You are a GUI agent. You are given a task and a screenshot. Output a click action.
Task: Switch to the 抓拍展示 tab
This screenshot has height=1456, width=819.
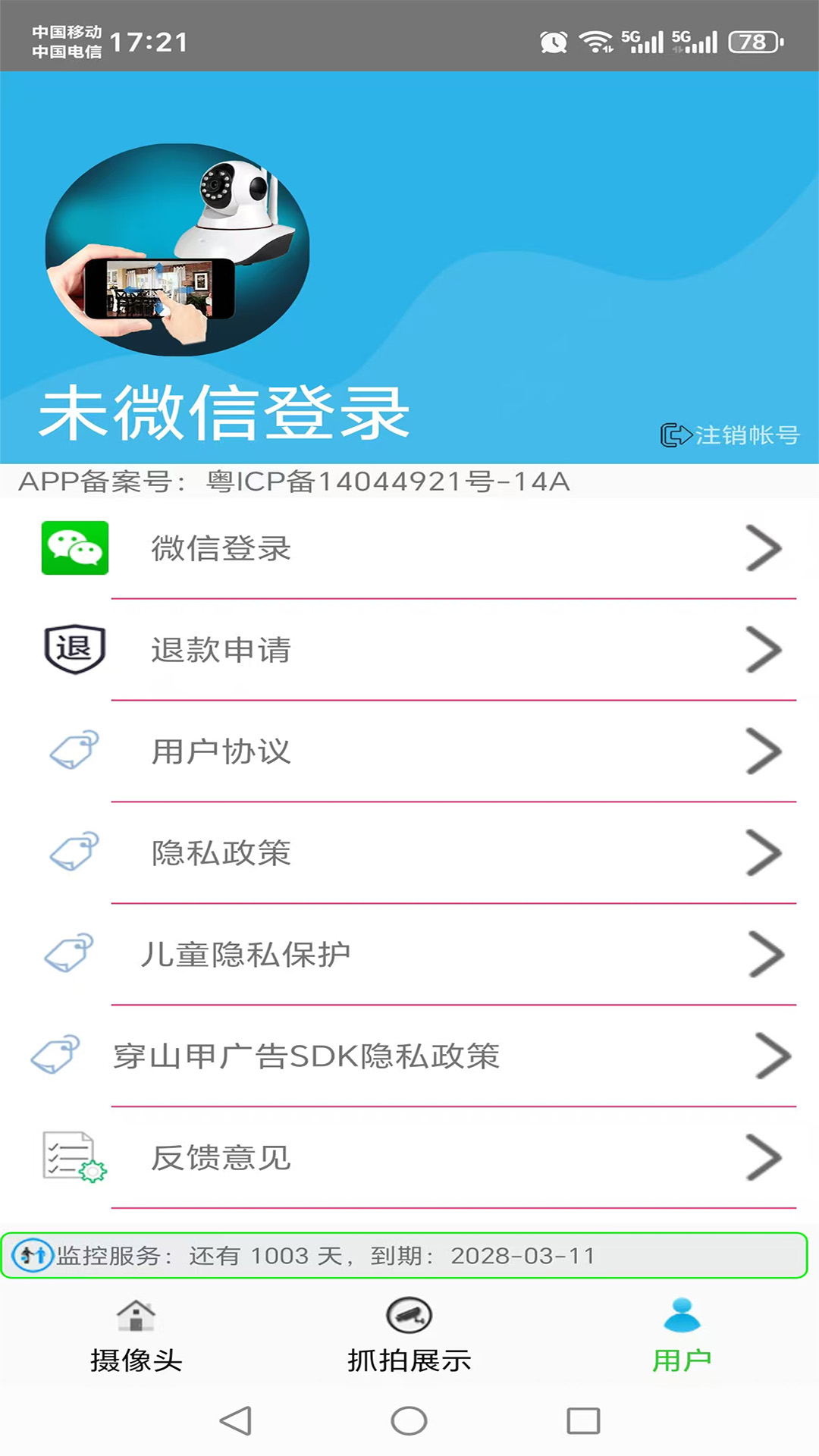click(409, 1336)
